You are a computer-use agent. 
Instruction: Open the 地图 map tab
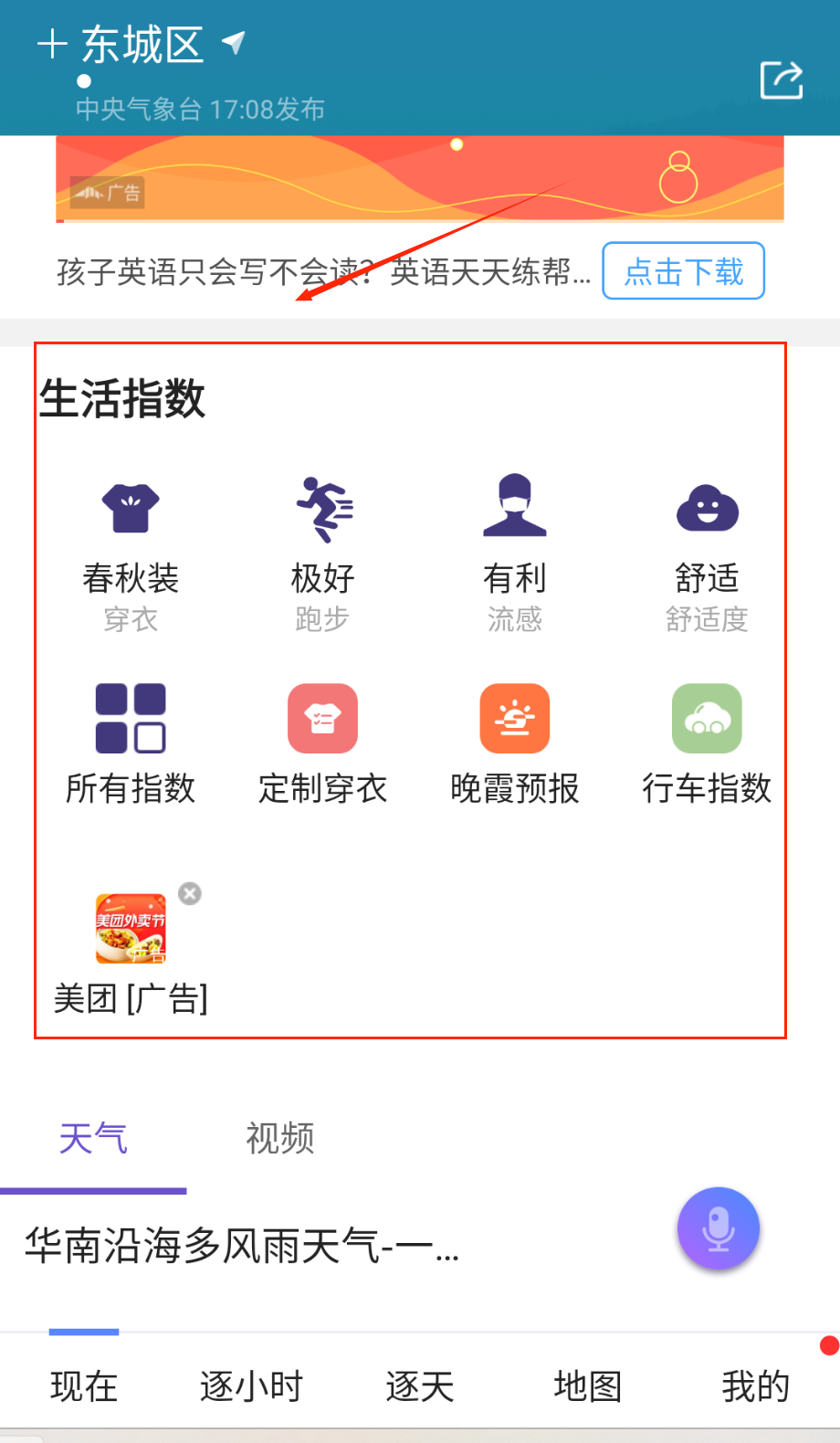[x=587, y=1386]
